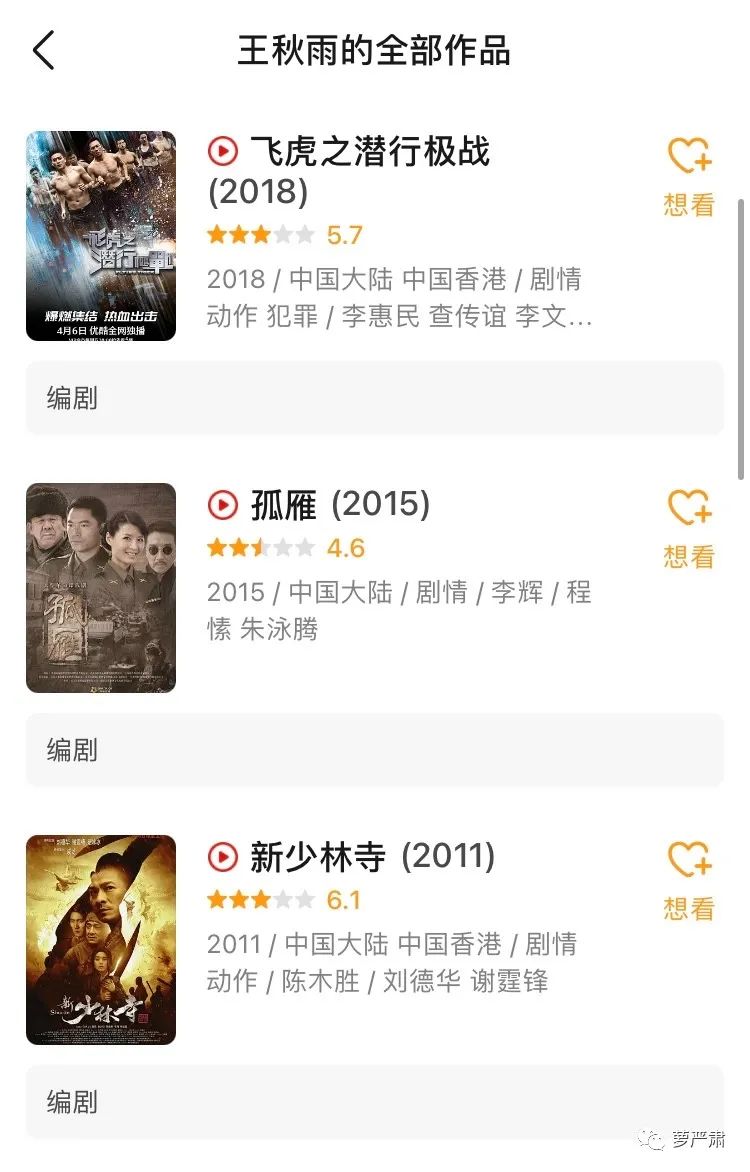Mark 飞虎之潜行极战 as 想看
This screenshot has width=750, height=1172.
pyautogui.click(x=689, y=176)
